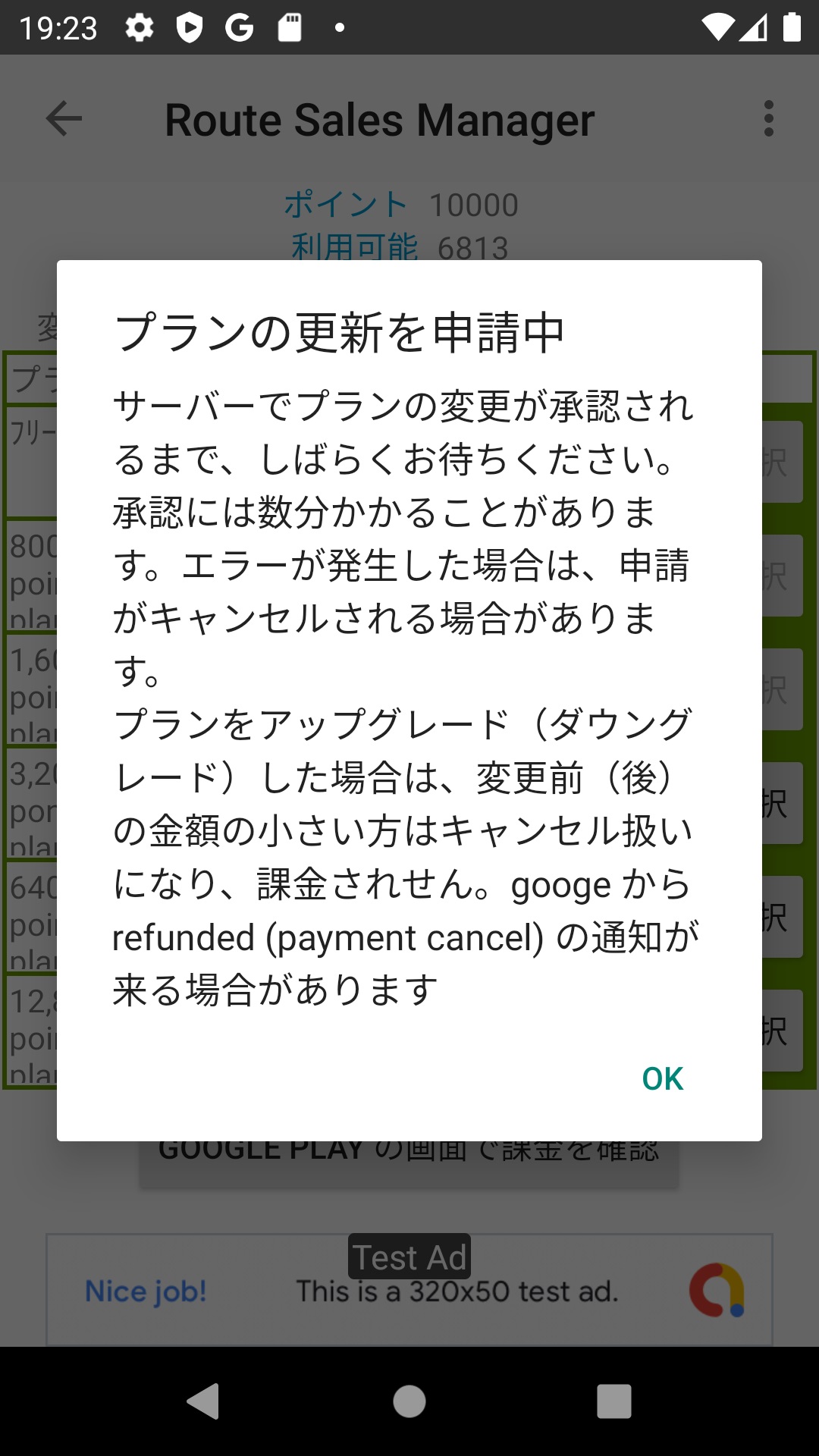This screenshot has width=819, height=1456.
Task: Confirm the dialog with OK
Action: click(x=662, y=1078)
